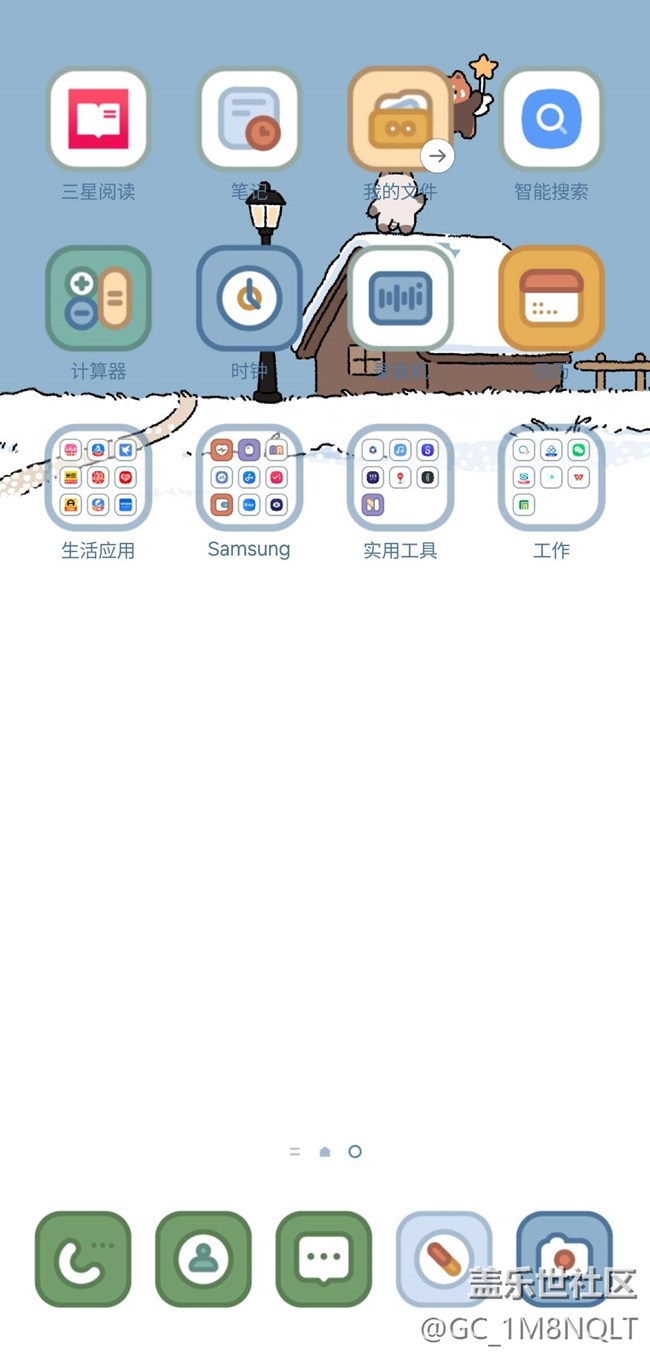Open the 时钟 clock app
This screenshot has width=650, height=1364.
tap(249, 298)
